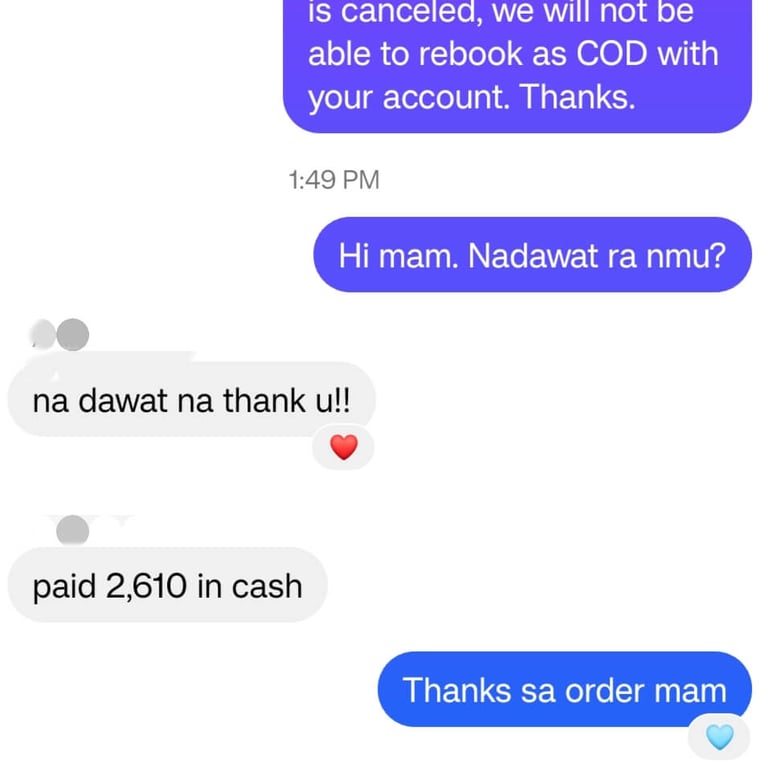Open the red heart reaction on "na dawat na thank u!!"

343,449
